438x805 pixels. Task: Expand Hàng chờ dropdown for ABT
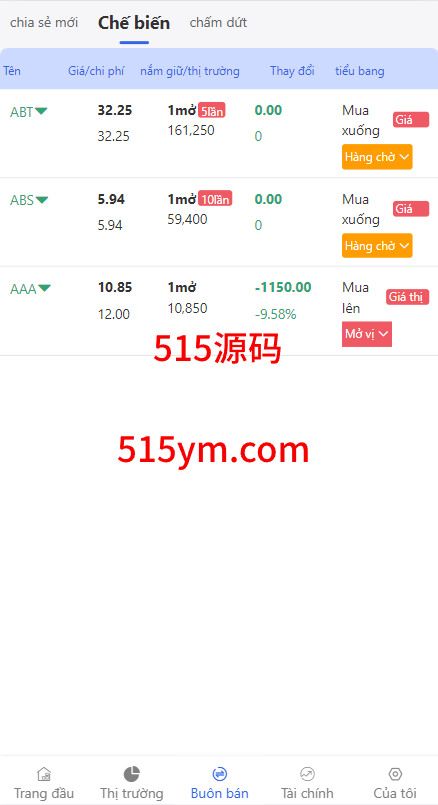[377, 157]
